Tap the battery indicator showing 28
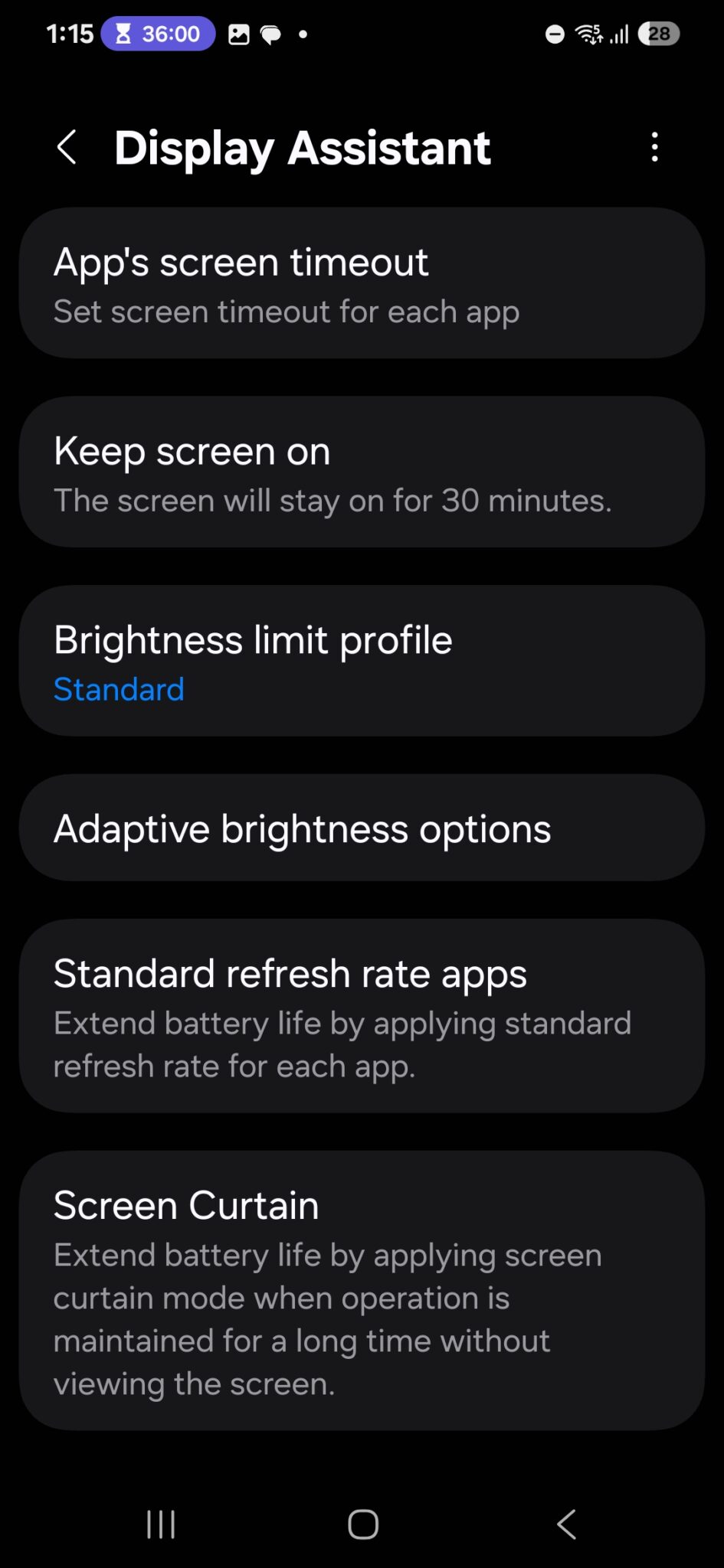The width and height of the screenshot is (724, 1568). tap(657, 34)
